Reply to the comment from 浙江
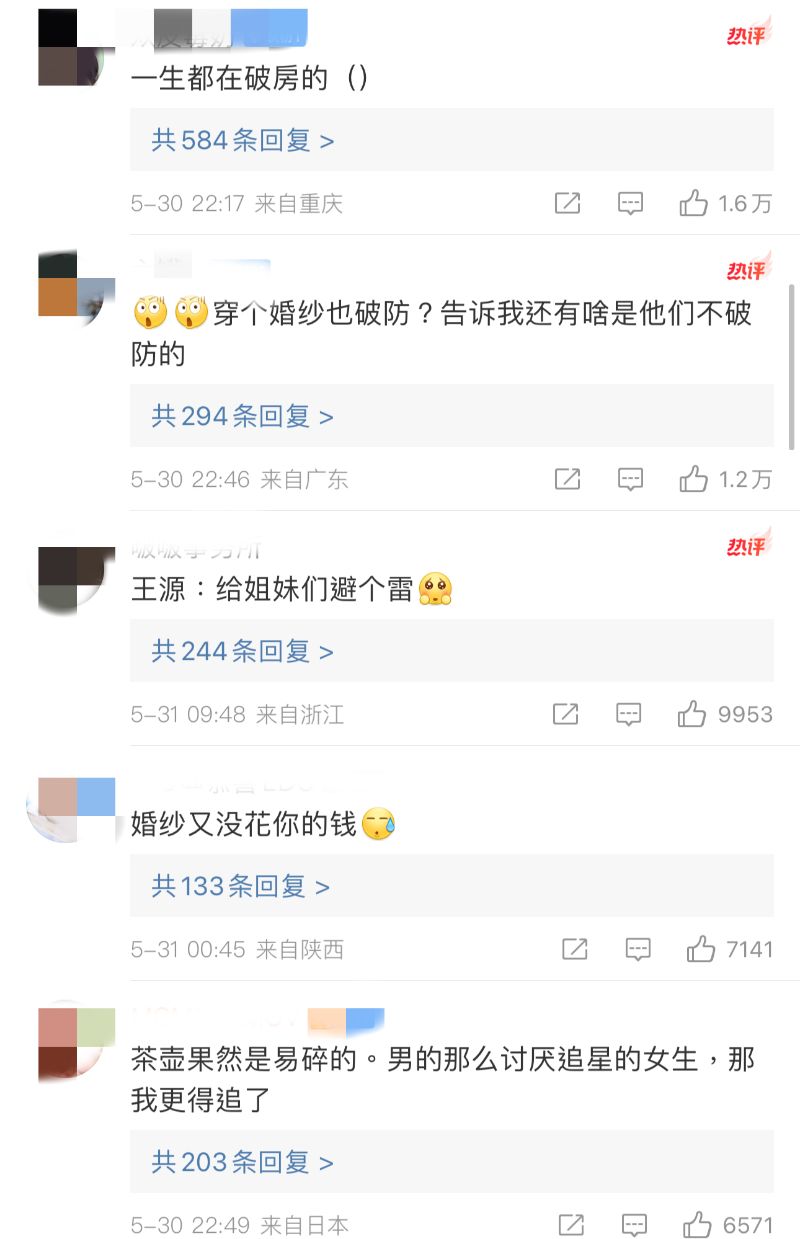800x1239 pixels. pyautogui.click(x=628, y=714)
